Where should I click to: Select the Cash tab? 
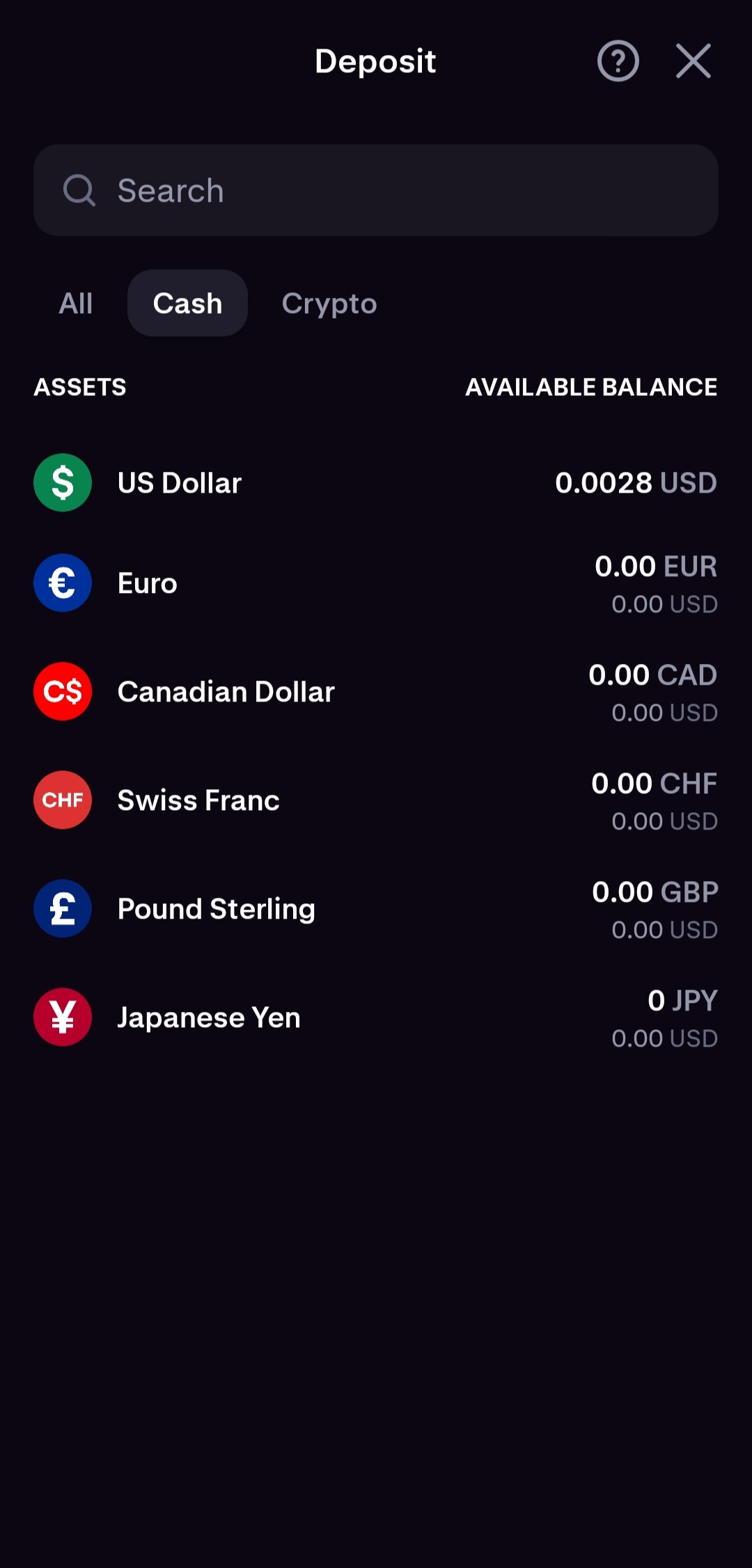point(187,303)
